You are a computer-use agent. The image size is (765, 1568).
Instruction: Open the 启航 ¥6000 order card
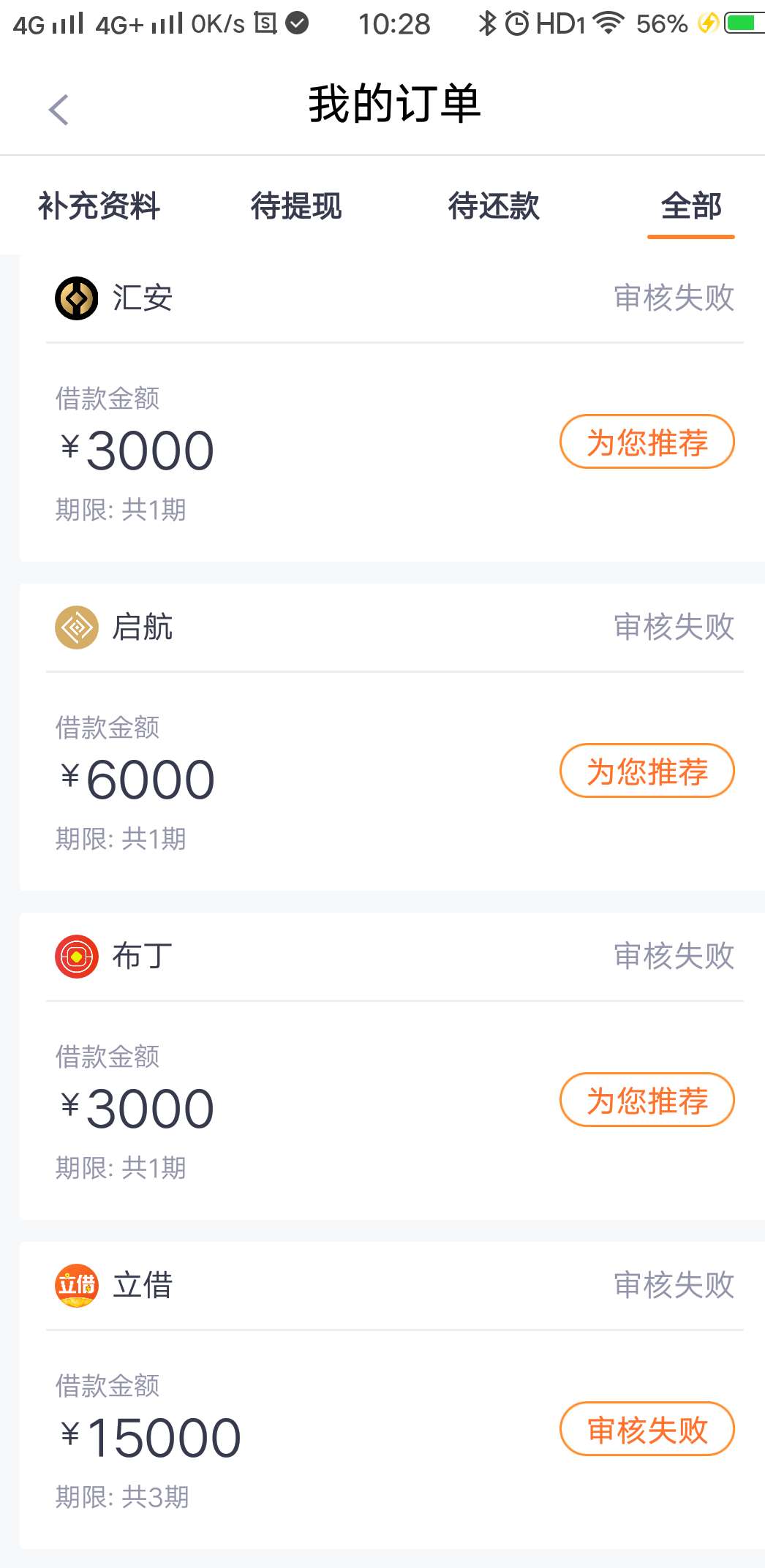392,737
